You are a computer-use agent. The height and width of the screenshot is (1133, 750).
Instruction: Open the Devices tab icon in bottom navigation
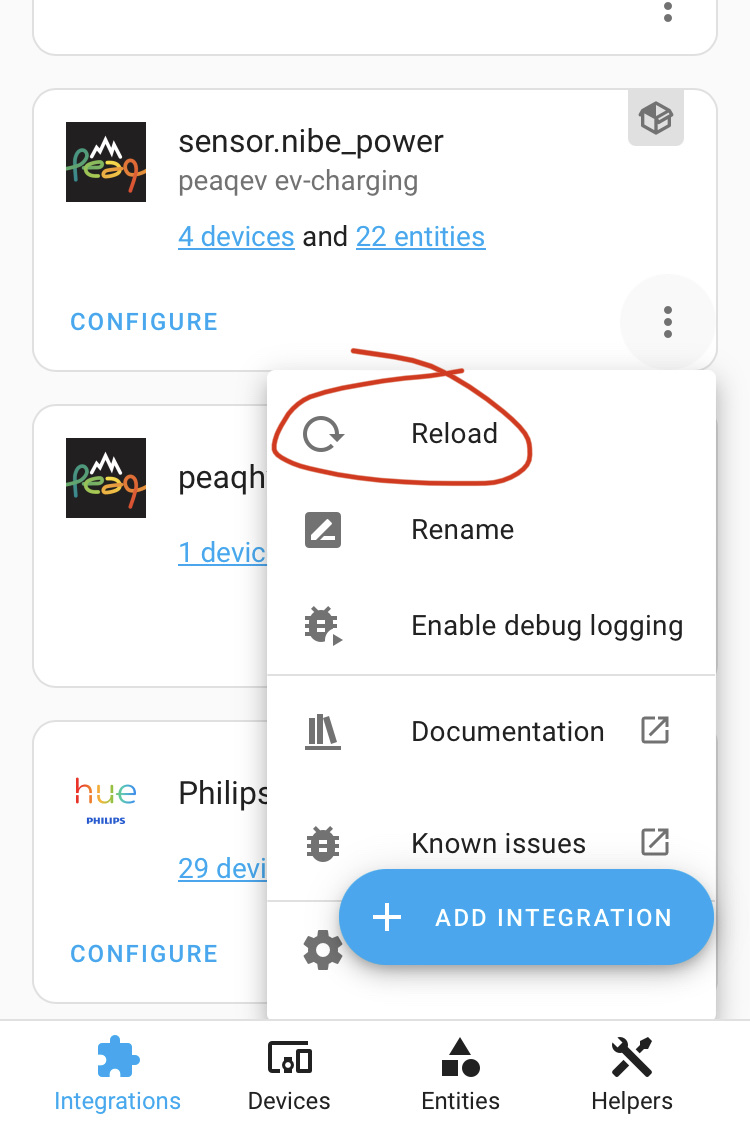288,1057
